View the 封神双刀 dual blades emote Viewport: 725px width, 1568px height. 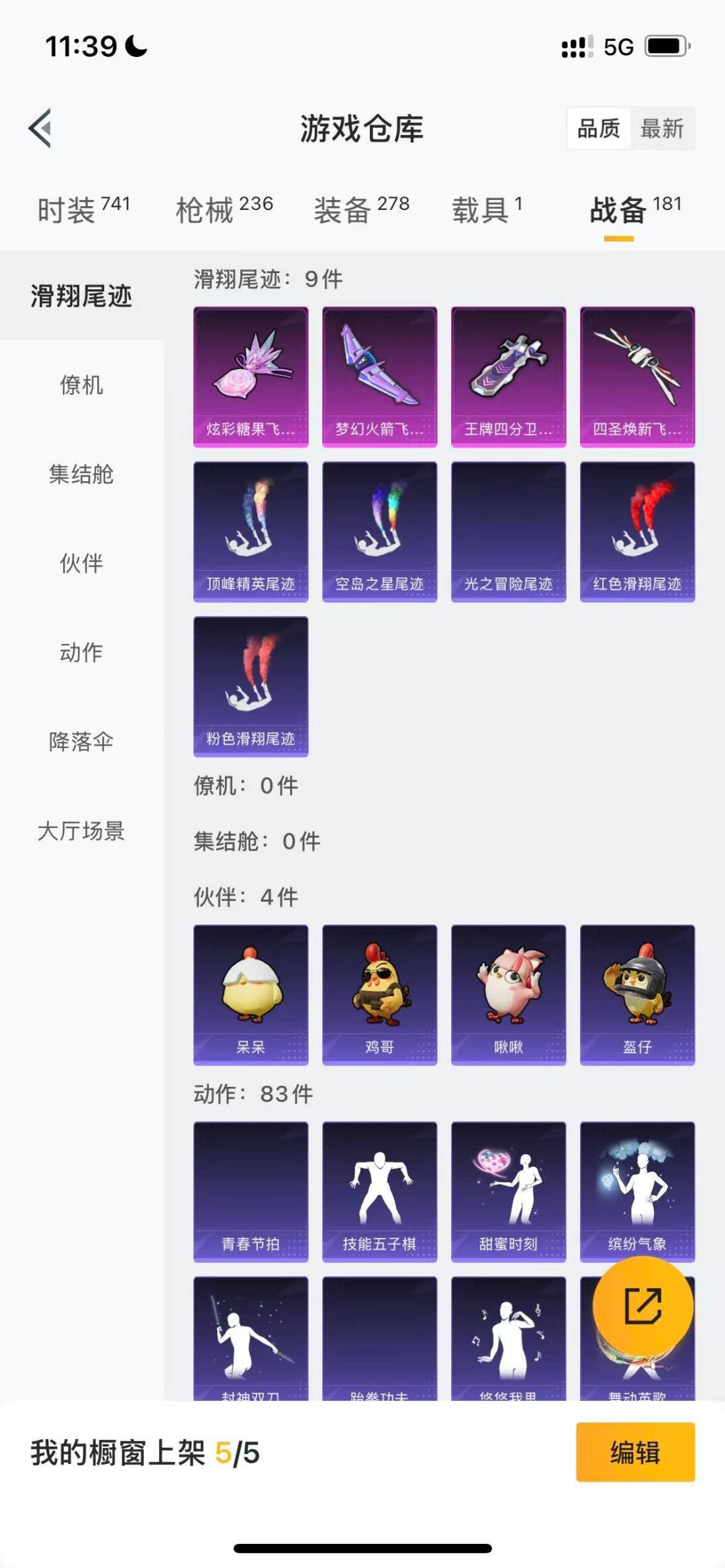click(250, 1342)
